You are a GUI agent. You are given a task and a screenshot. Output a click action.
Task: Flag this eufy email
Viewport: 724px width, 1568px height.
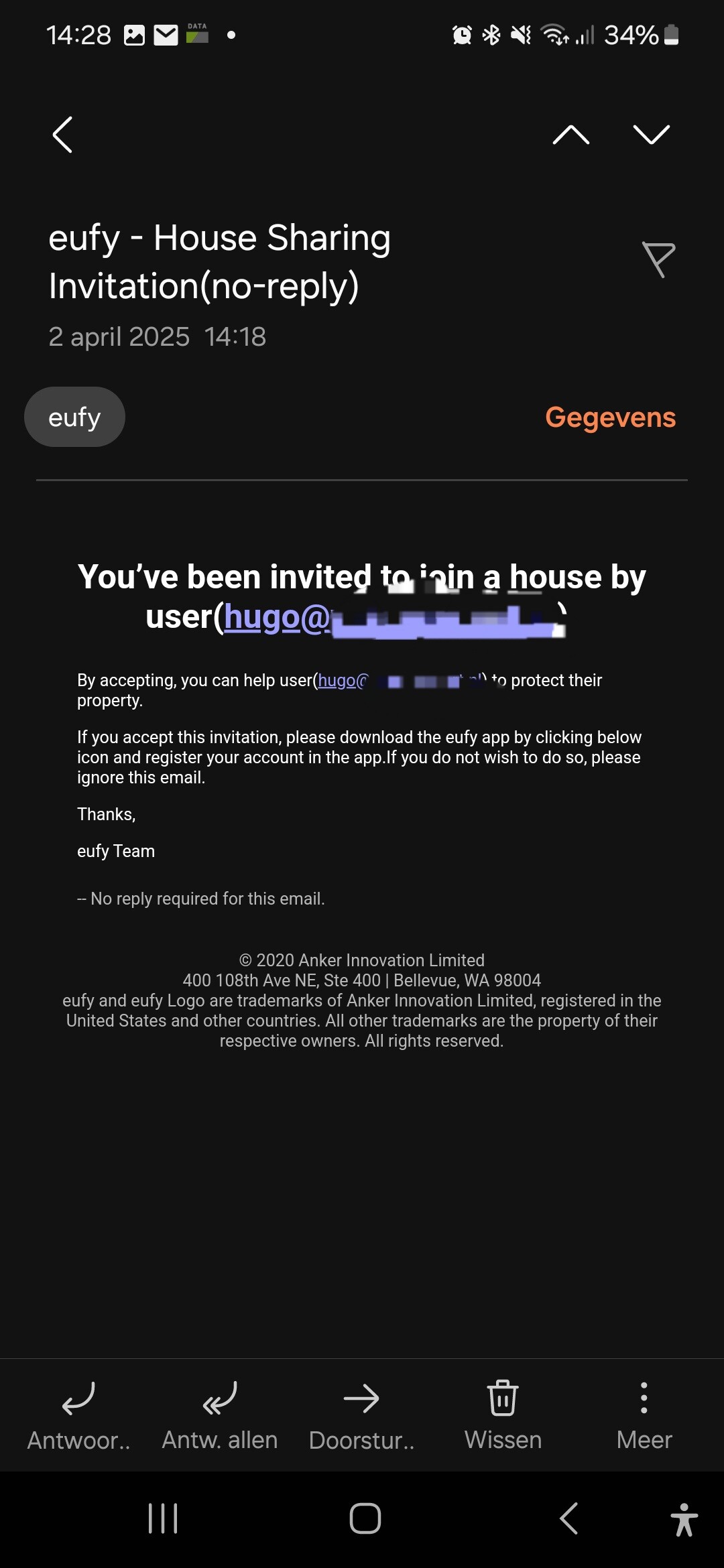coord(658,259)
